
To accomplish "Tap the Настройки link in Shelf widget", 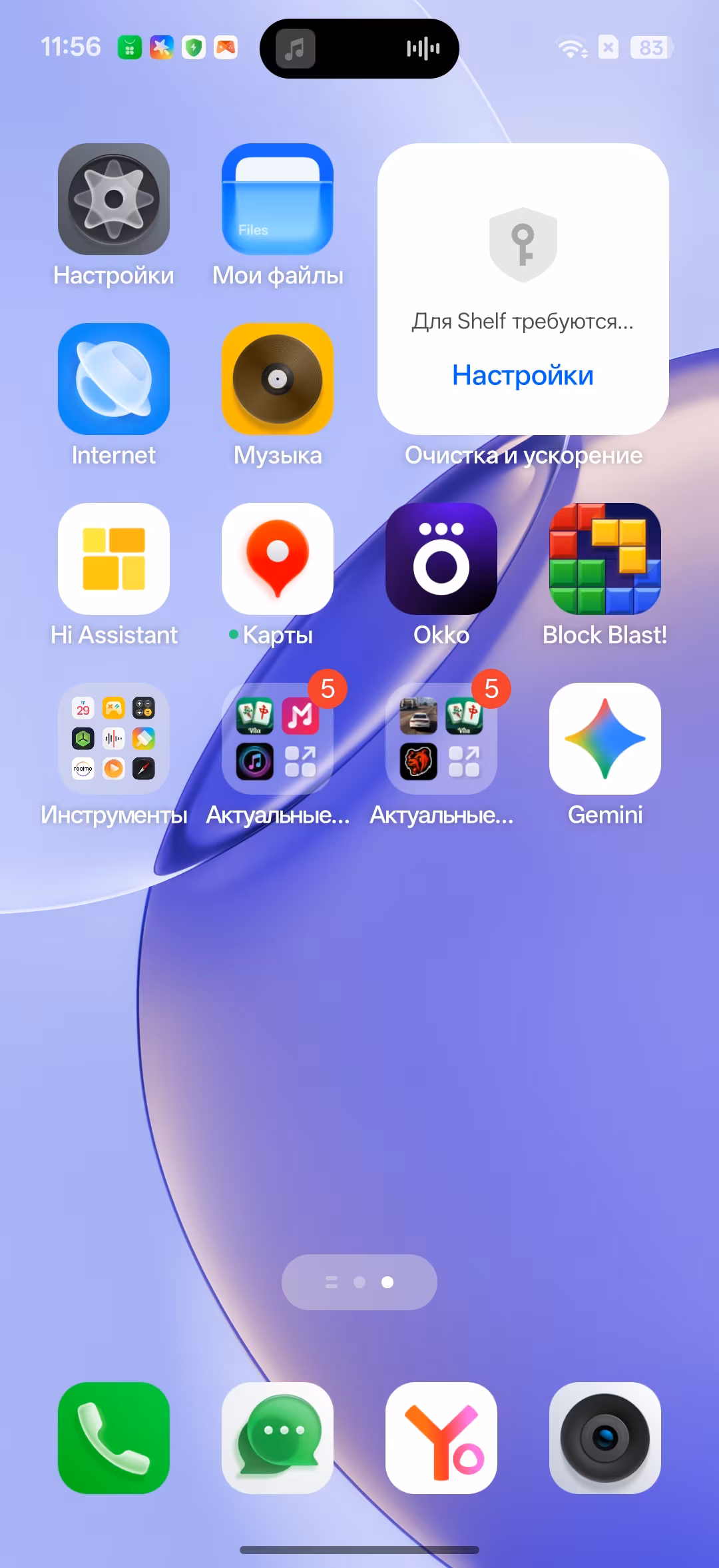I will coord(523,375).
